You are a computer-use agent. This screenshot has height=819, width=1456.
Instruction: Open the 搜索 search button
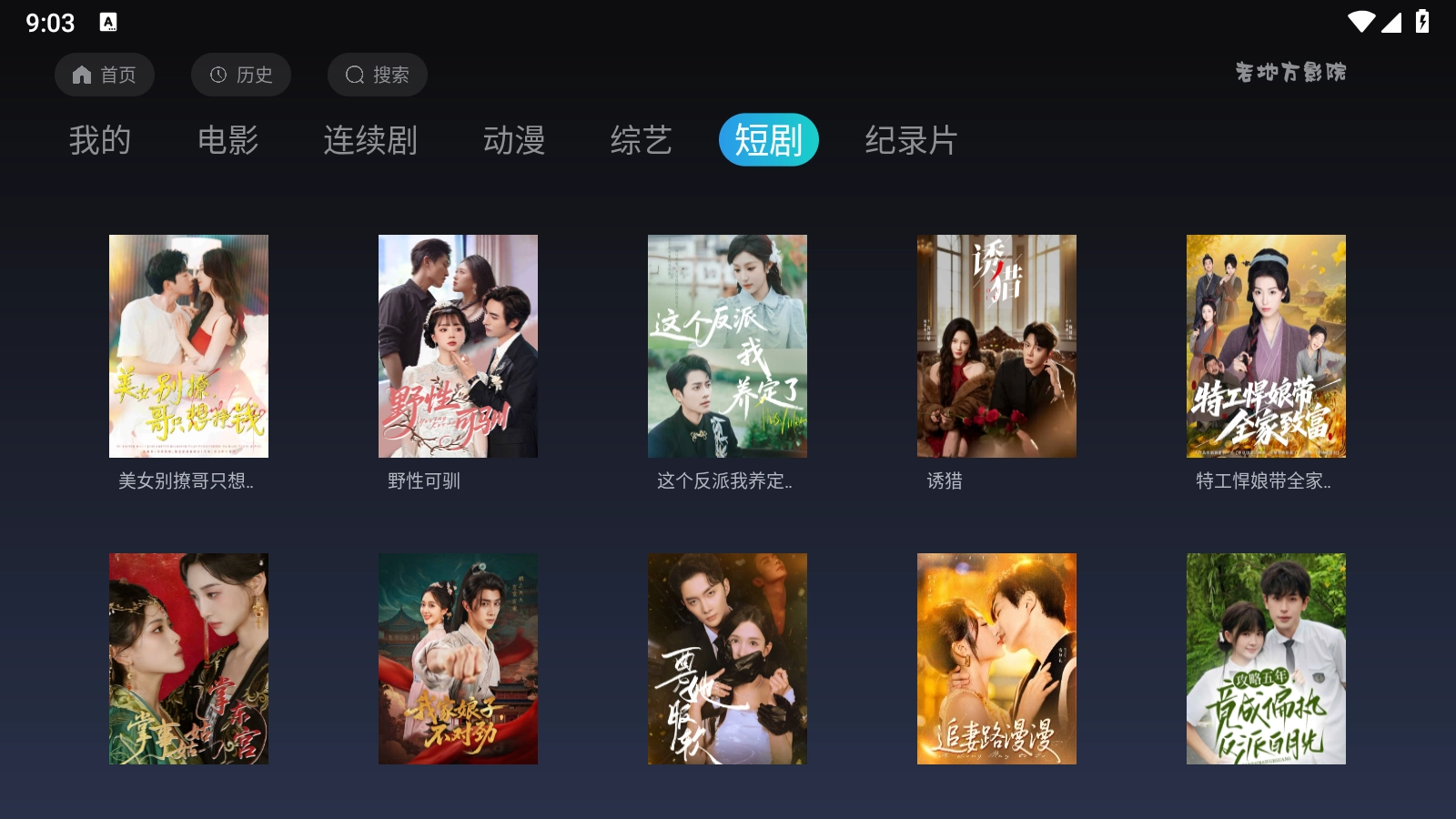coord(378,75)
